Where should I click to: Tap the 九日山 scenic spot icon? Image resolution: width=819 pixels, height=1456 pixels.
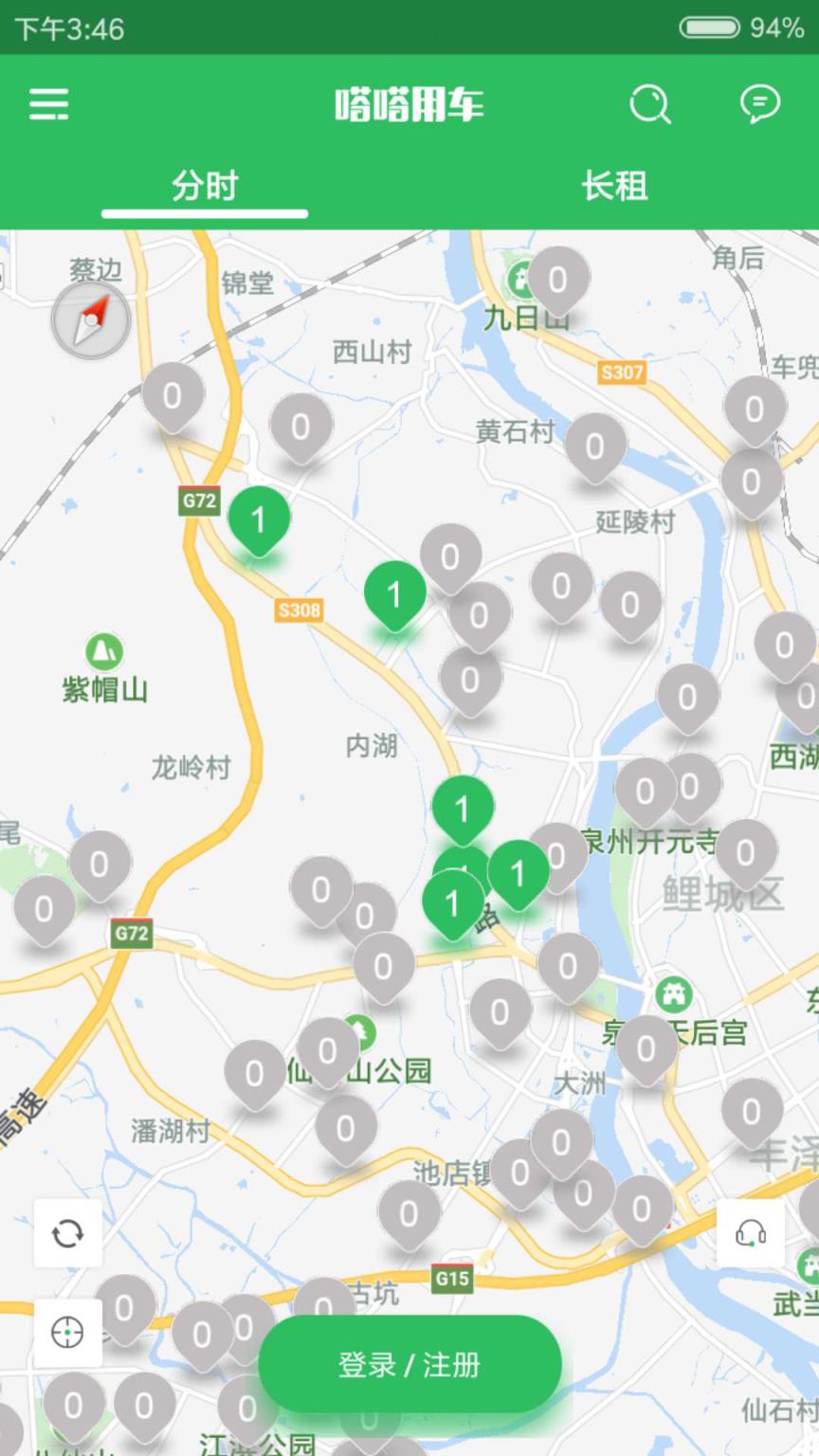coord(519,280)
